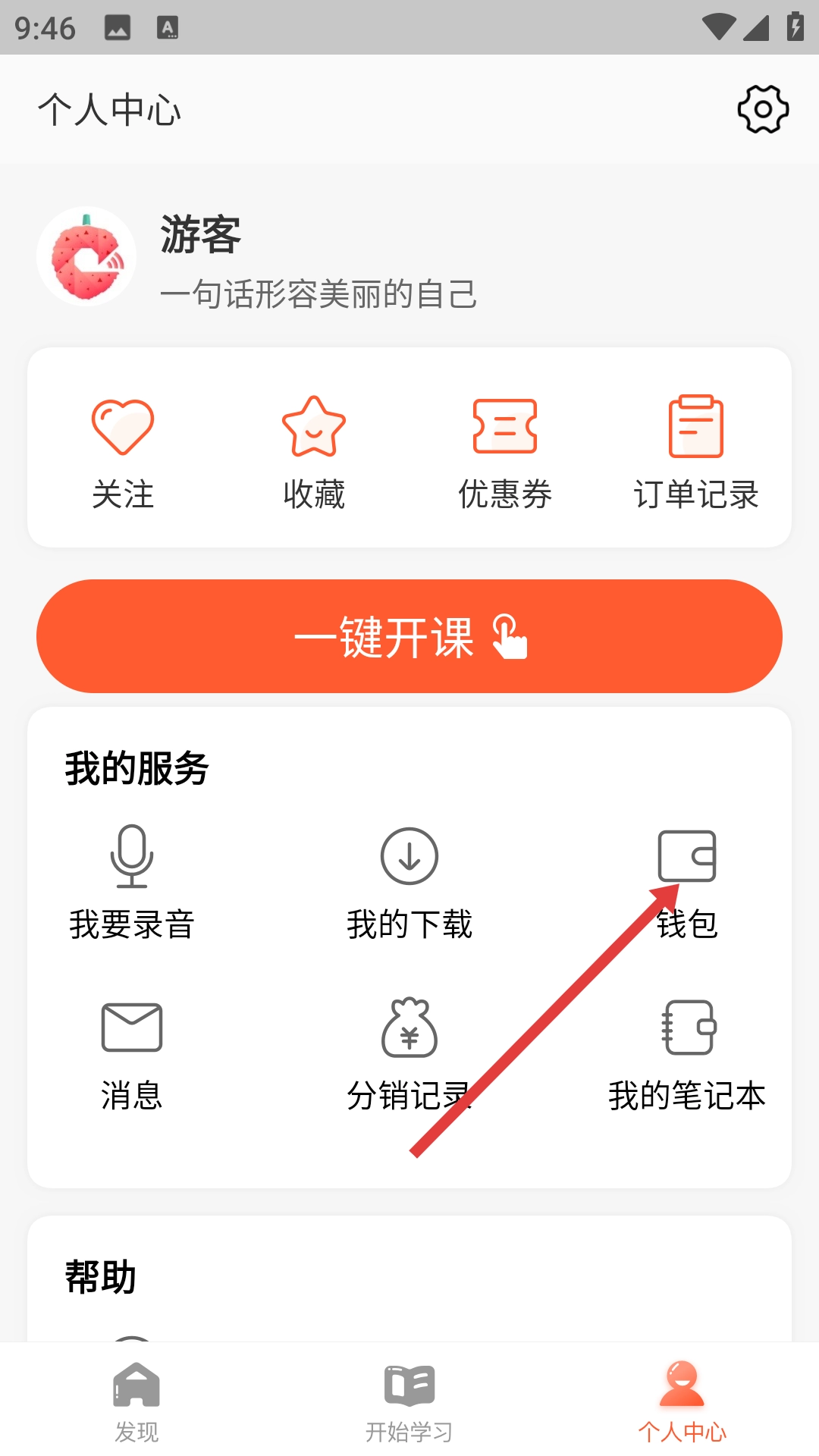Tap the 一键开课 button
Image resolution: width=819 pixels, height=1456 pixels.
(409, 636)
